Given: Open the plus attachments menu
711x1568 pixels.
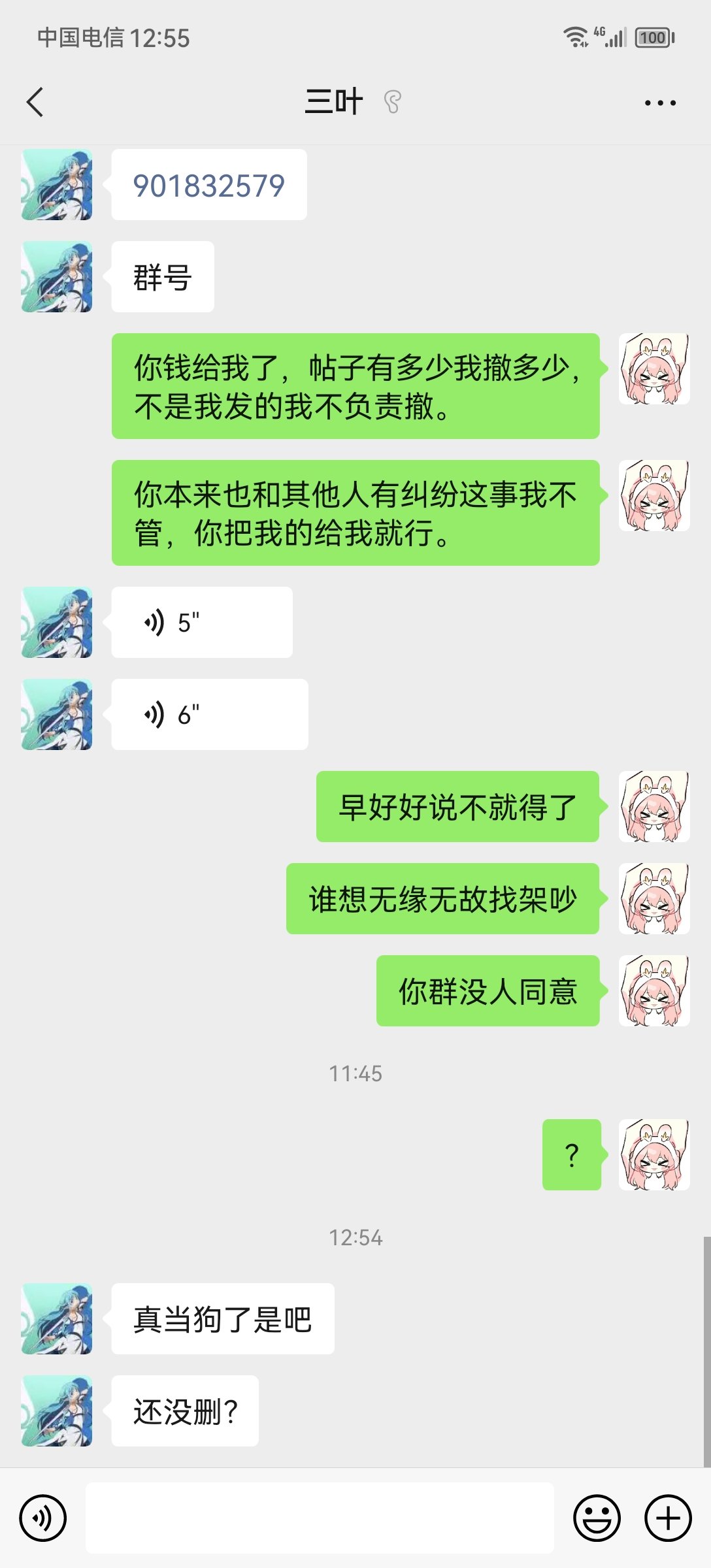Looking at the screenshot, I should 668,1518.
